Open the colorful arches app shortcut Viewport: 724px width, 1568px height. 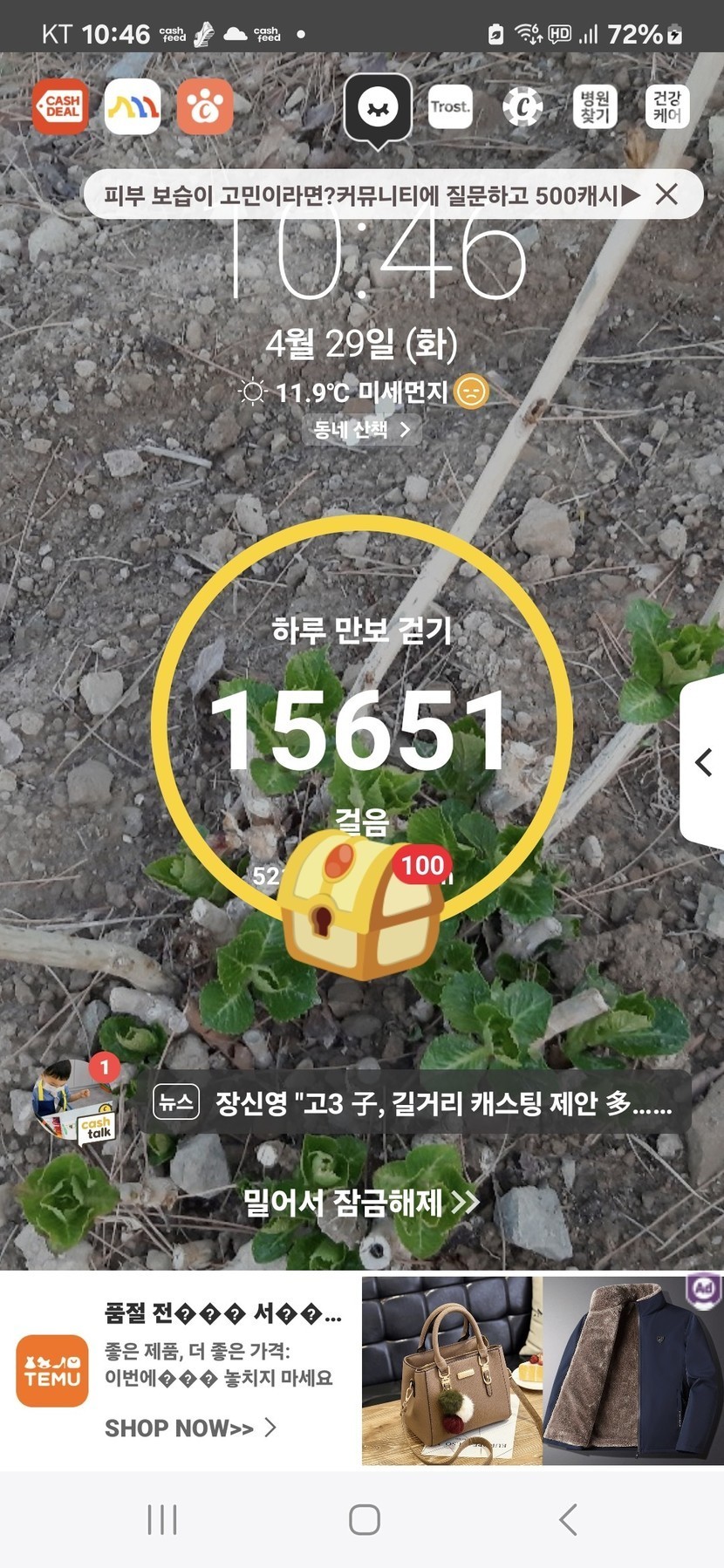(x=133, y=106)
